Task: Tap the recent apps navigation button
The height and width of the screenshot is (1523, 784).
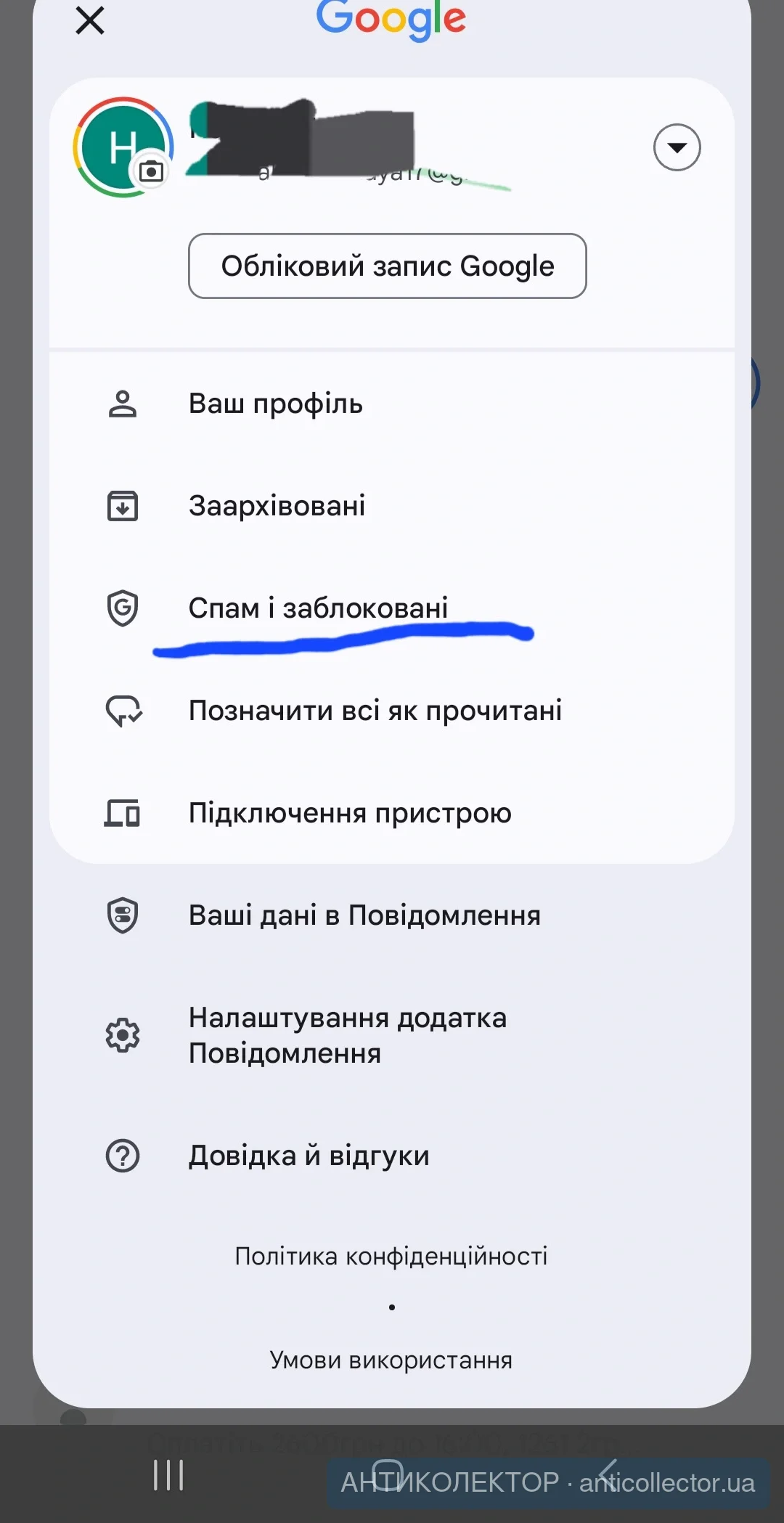Action: (x=168, y=1475)
